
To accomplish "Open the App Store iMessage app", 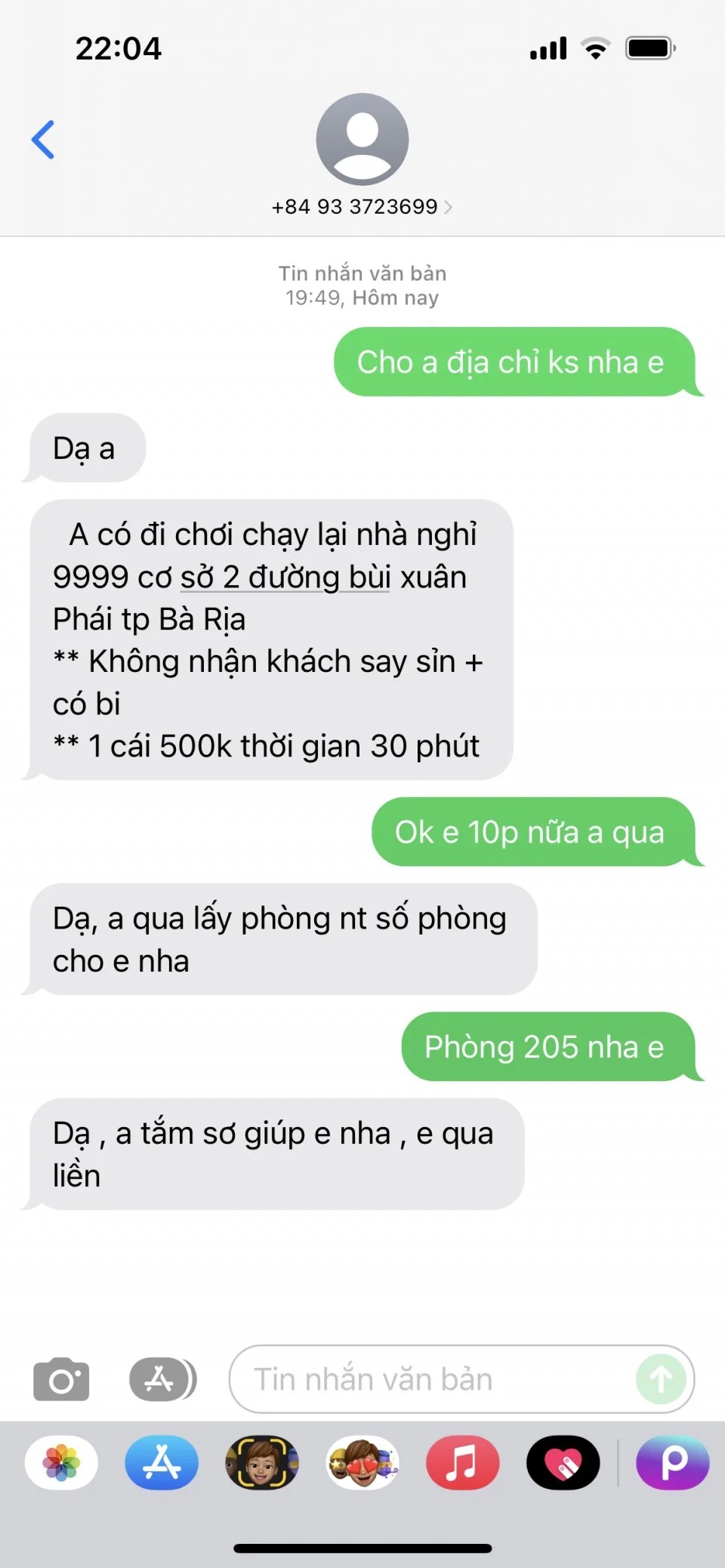I will [x=162, y=1462].
